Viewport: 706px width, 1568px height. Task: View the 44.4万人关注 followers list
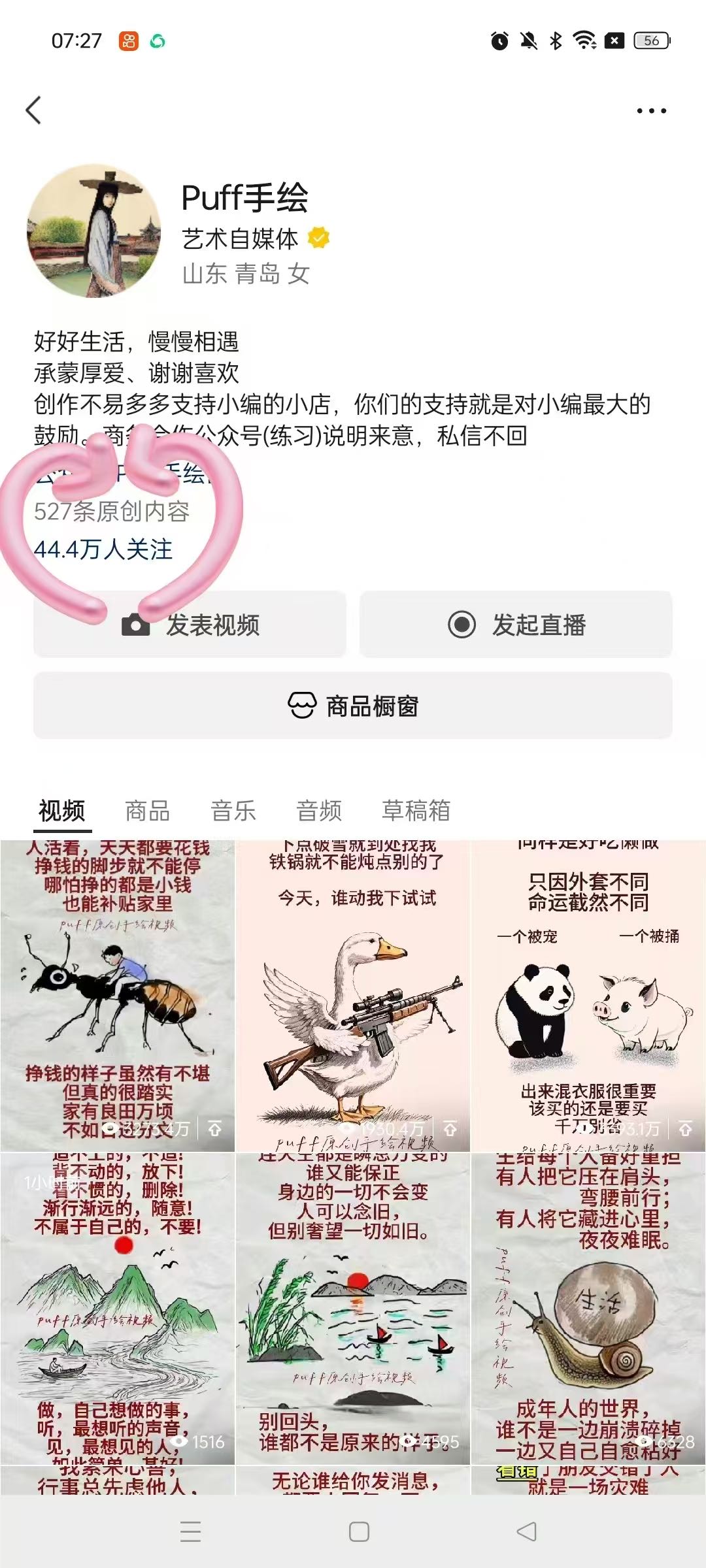pos(103,549)
